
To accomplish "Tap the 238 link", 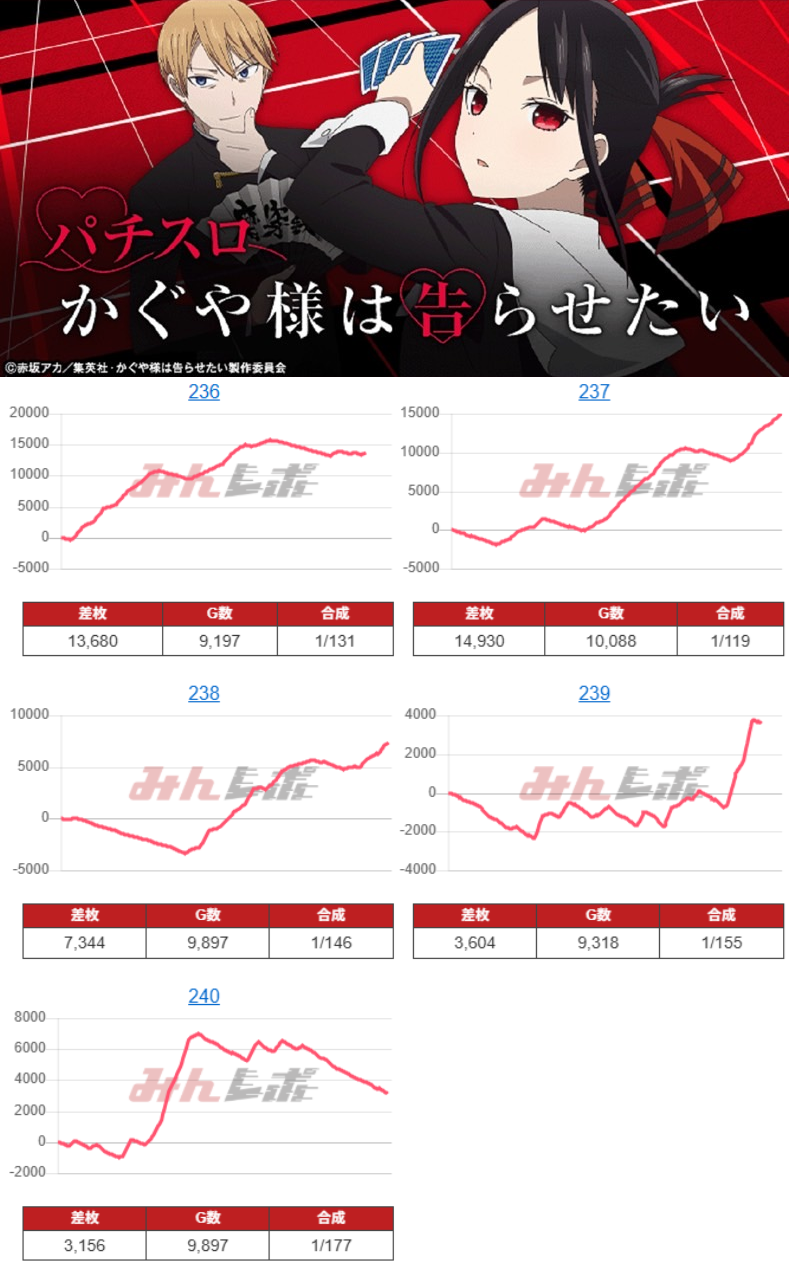I will coord(204,693).
